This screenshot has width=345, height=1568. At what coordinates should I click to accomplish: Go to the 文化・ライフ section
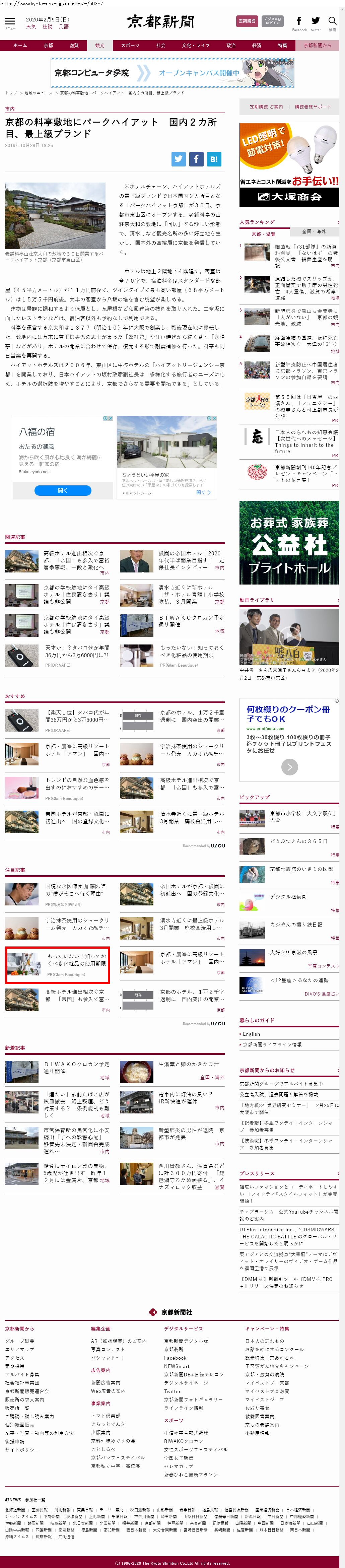pos(195,45)
